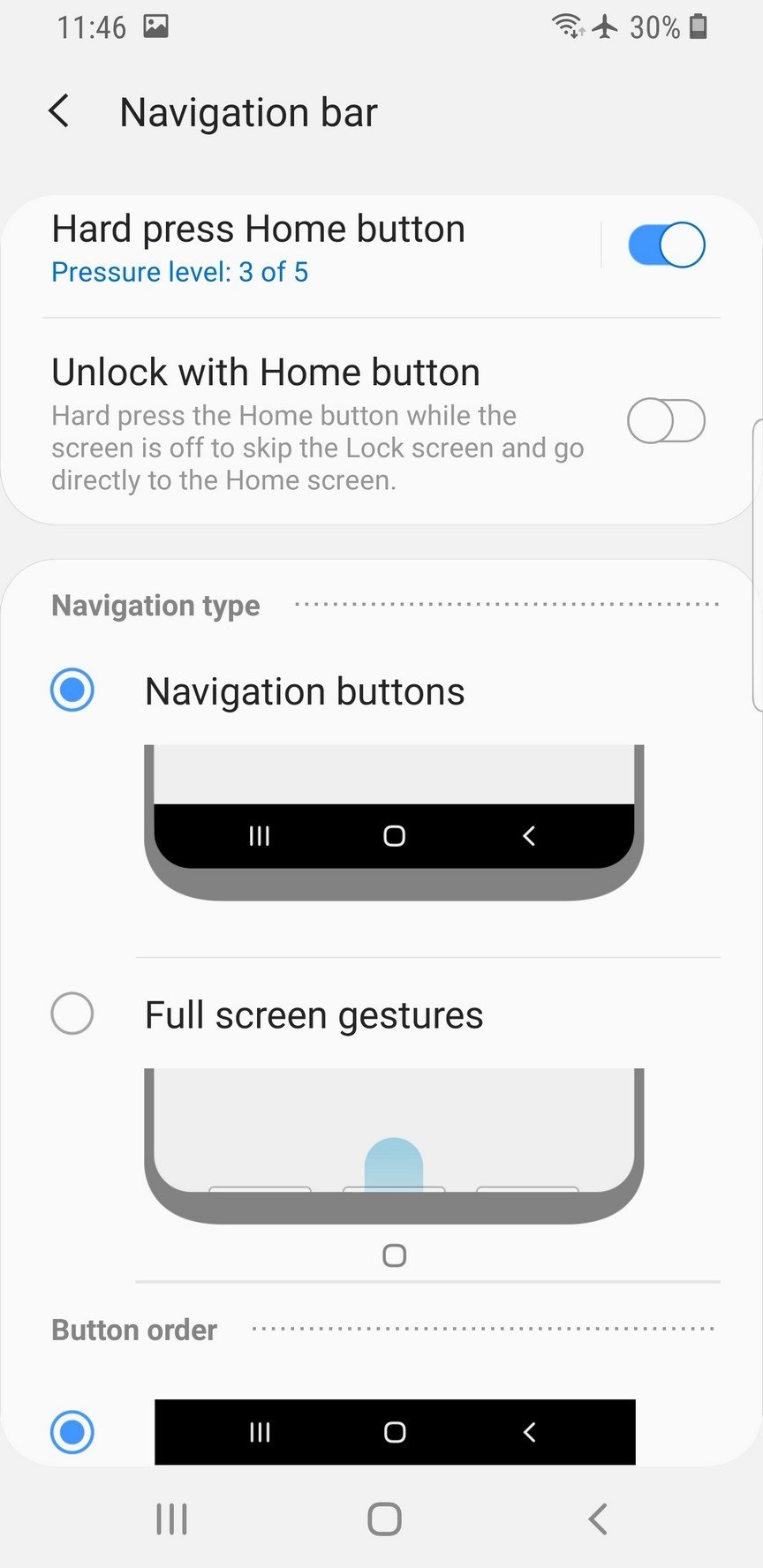Go back from Navigation bar settings
The image size is (763, 1568).
click(59, 112)
